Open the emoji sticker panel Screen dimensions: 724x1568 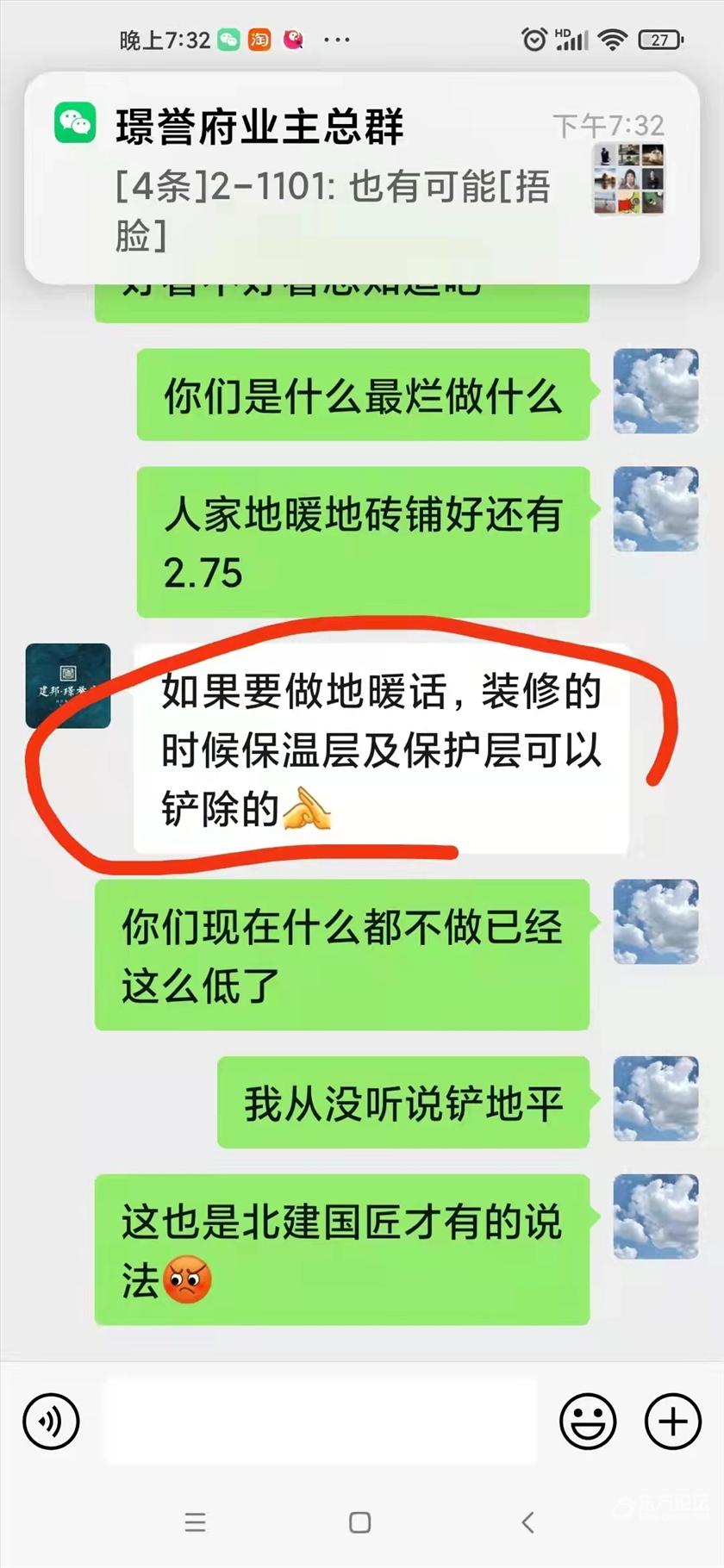(x=588, y=1422)
